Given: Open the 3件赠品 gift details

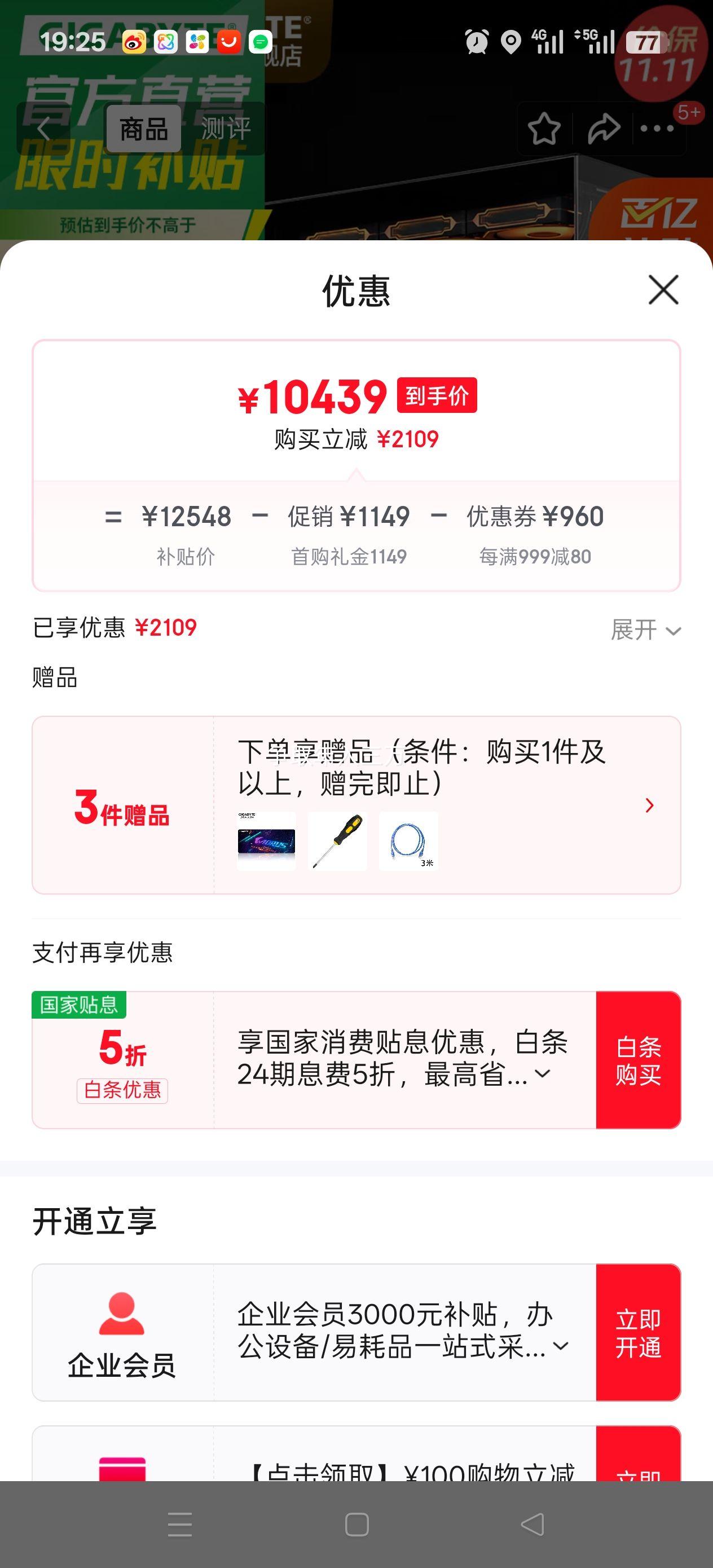Looking at the screenshot, I should tap(649, 805).
